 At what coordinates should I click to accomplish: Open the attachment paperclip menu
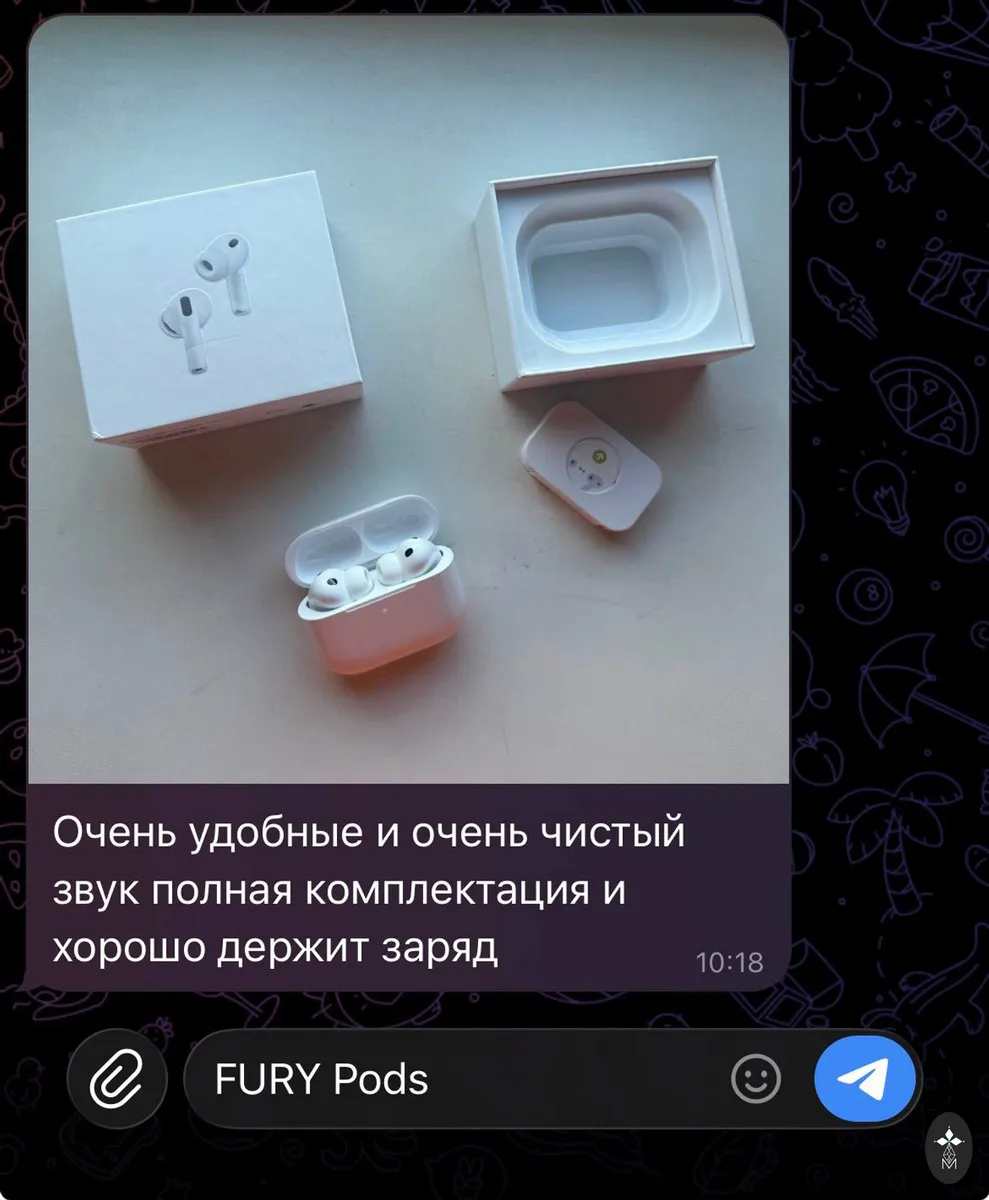(117, 1080)
